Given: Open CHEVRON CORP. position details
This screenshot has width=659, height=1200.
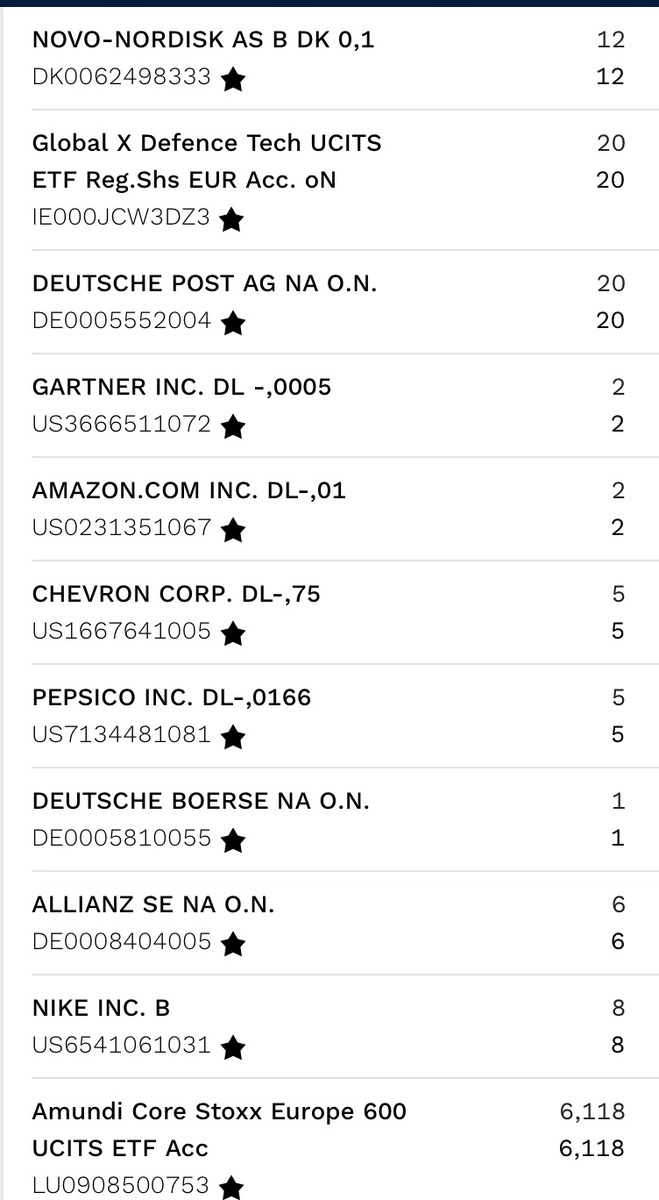Looking at the screenshot, I should 176,595.
